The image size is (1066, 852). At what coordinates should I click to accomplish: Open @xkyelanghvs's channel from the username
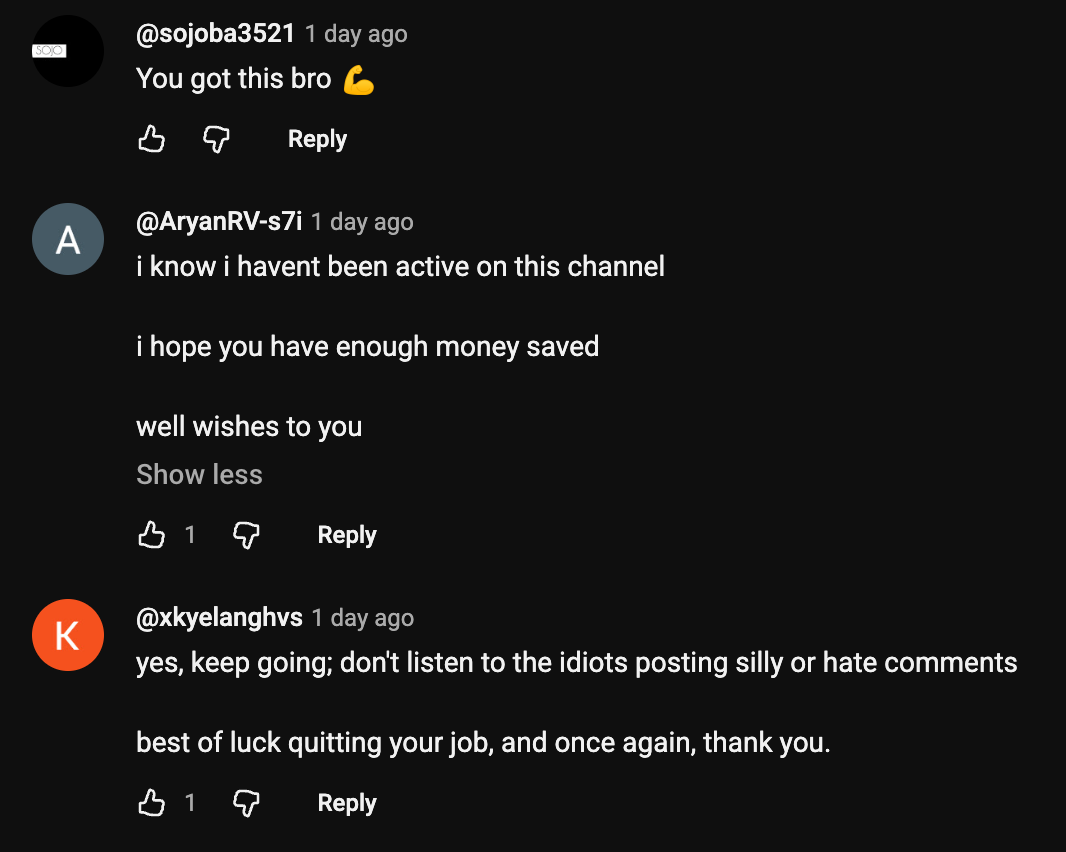pyautogui.click(x=219, y=618)
